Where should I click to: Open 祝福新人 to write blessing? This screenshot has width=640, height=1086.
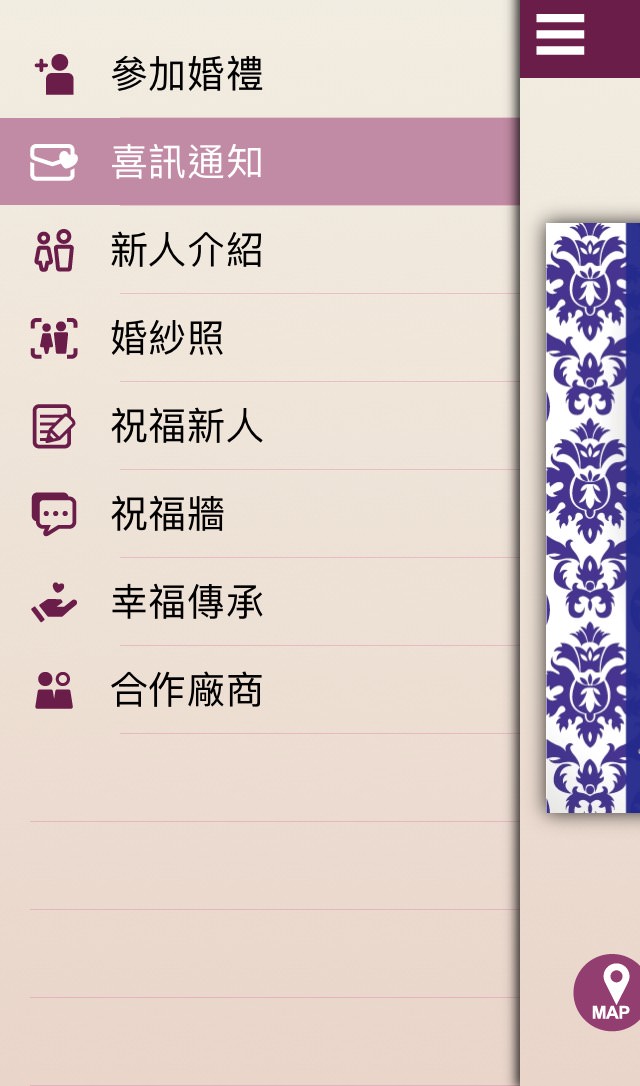260,425
